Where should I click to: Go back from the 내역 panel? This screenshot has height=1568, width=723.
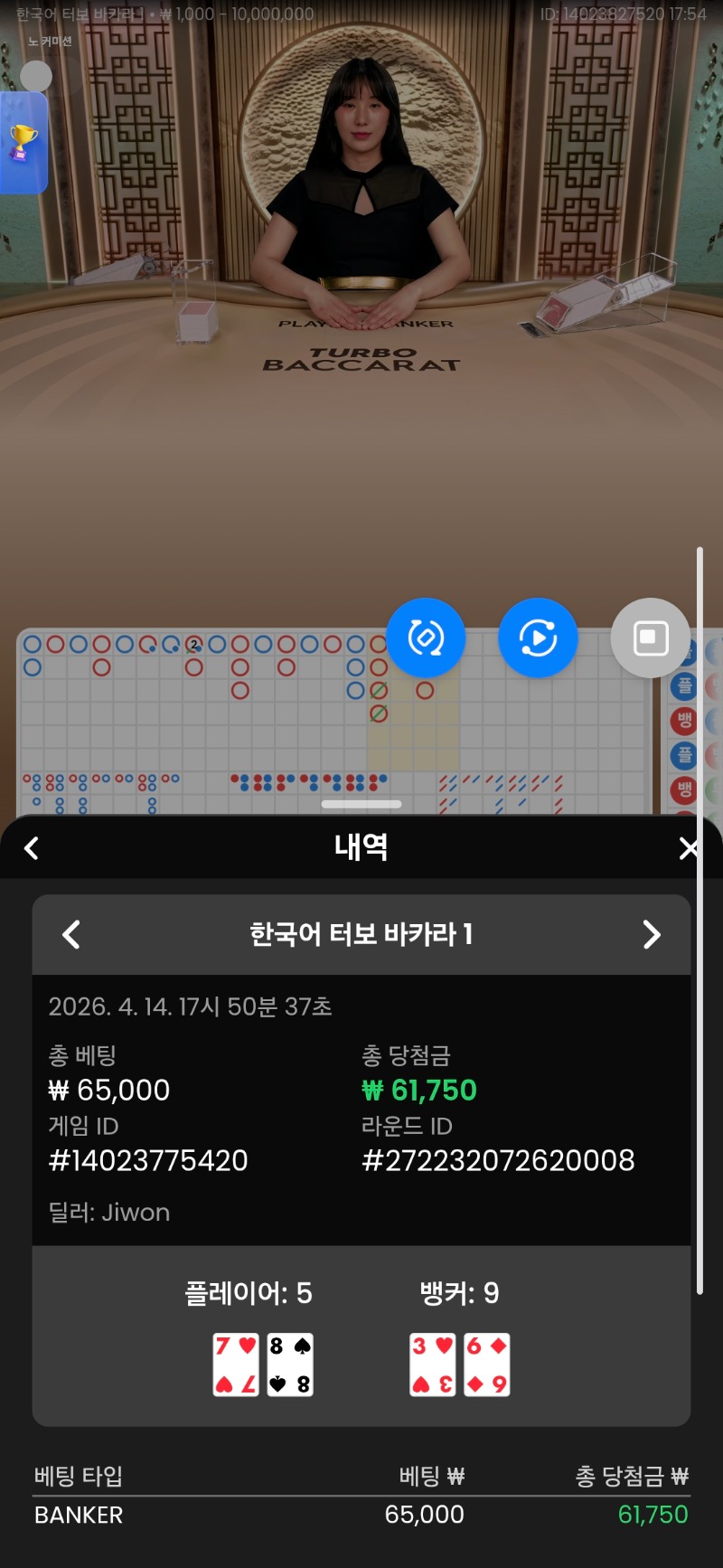pos(32,848)
